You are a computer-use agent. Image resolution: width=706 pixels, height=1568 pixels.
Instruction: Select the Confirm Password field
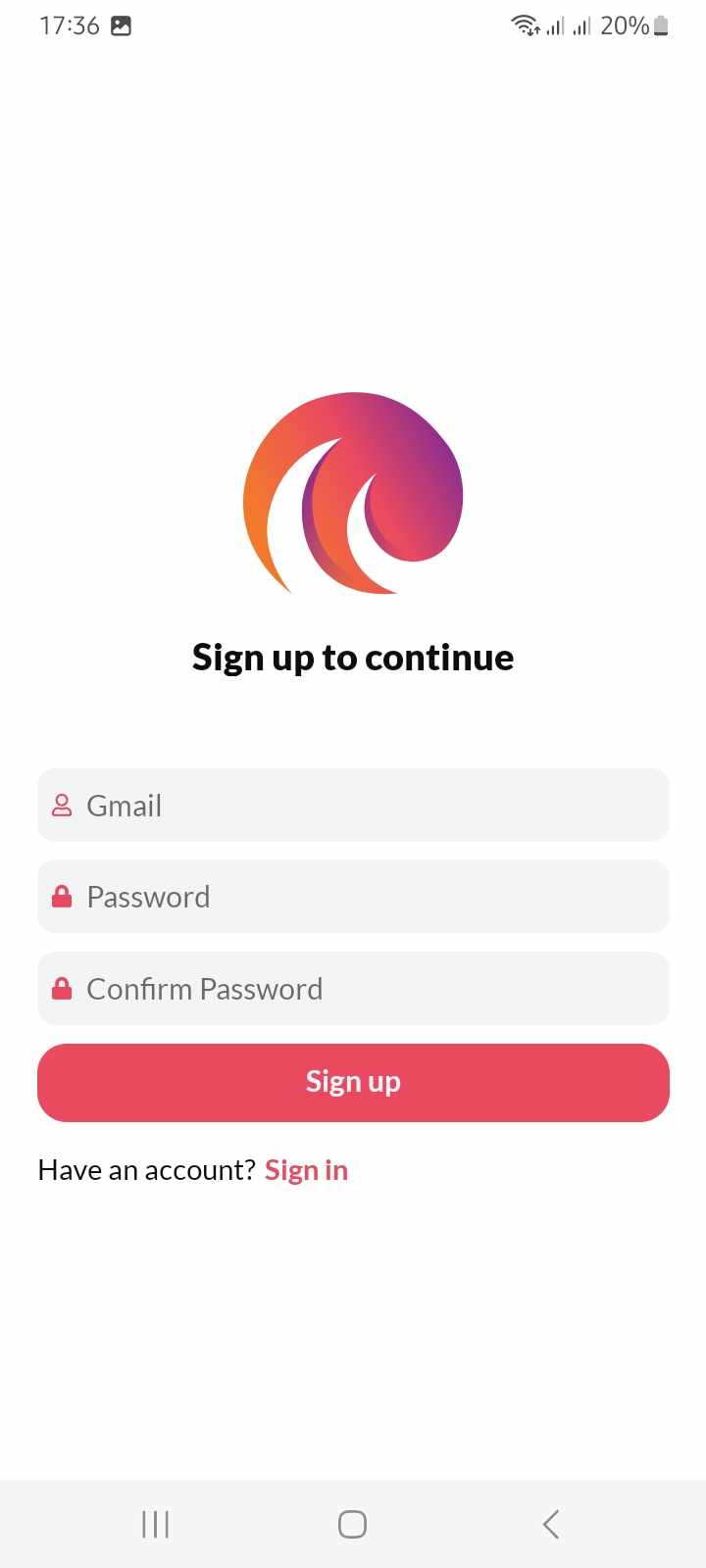[353, 989]
